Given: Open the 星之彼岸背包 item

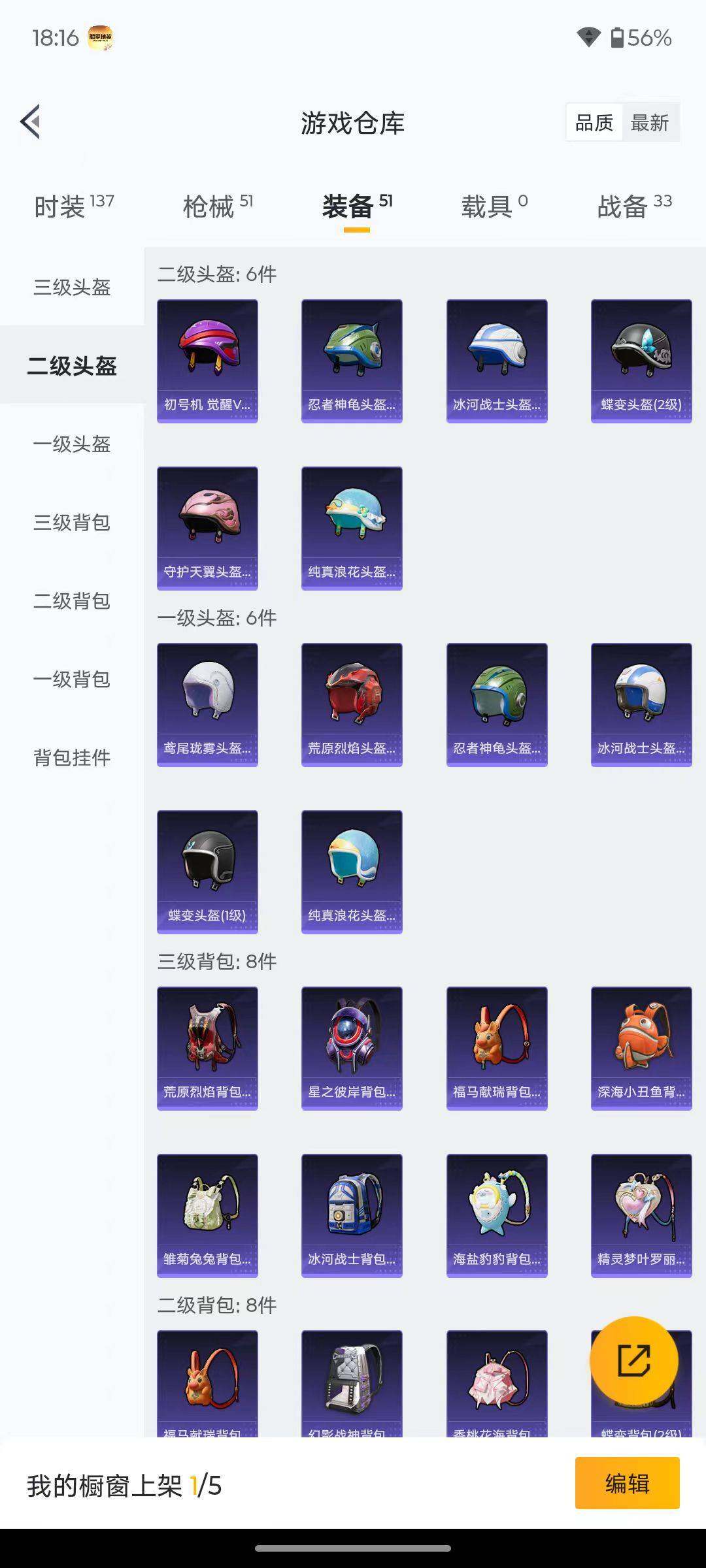Looking at the screenshot, I should (x=351, y=1047).
